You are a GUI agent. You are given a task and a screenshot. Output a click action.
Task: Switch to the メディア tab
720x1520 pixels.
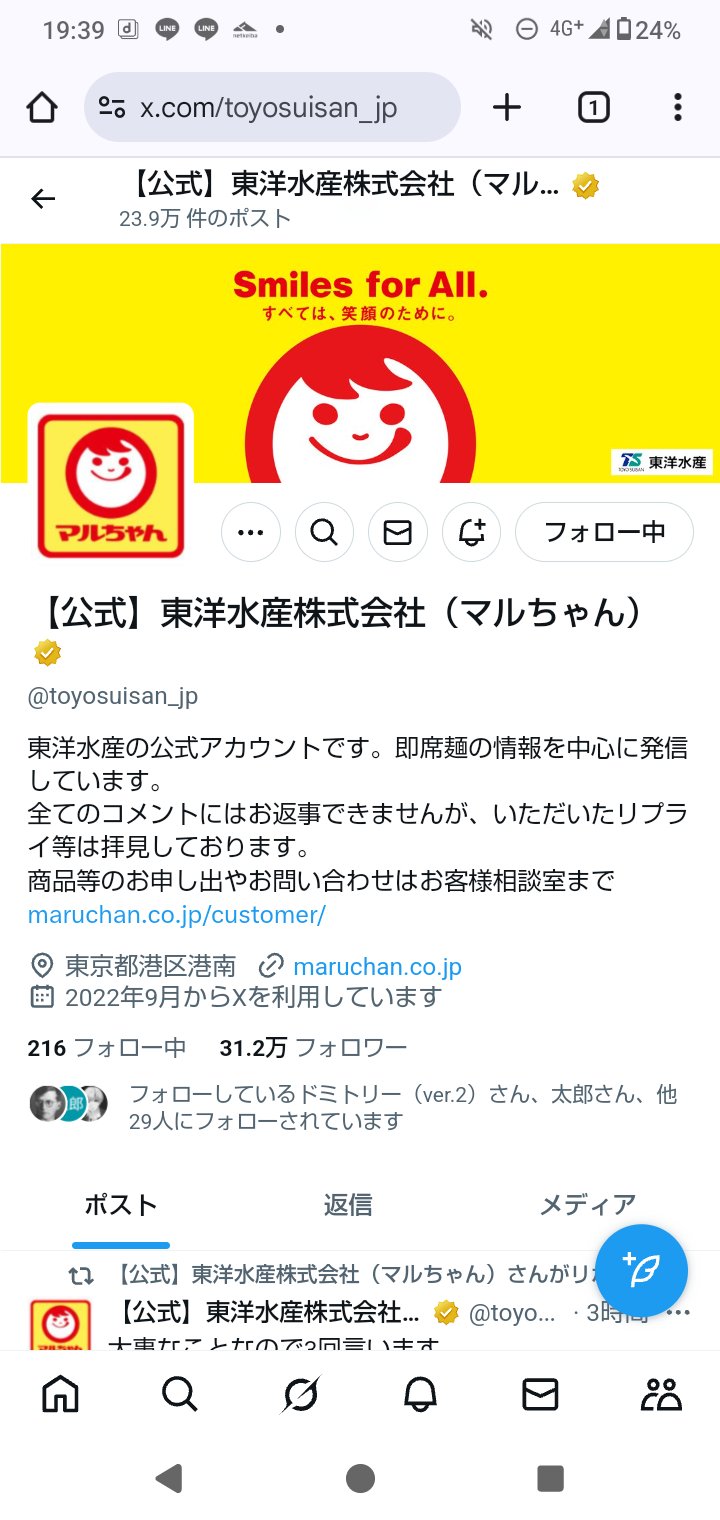click(x=587, y=1205)
